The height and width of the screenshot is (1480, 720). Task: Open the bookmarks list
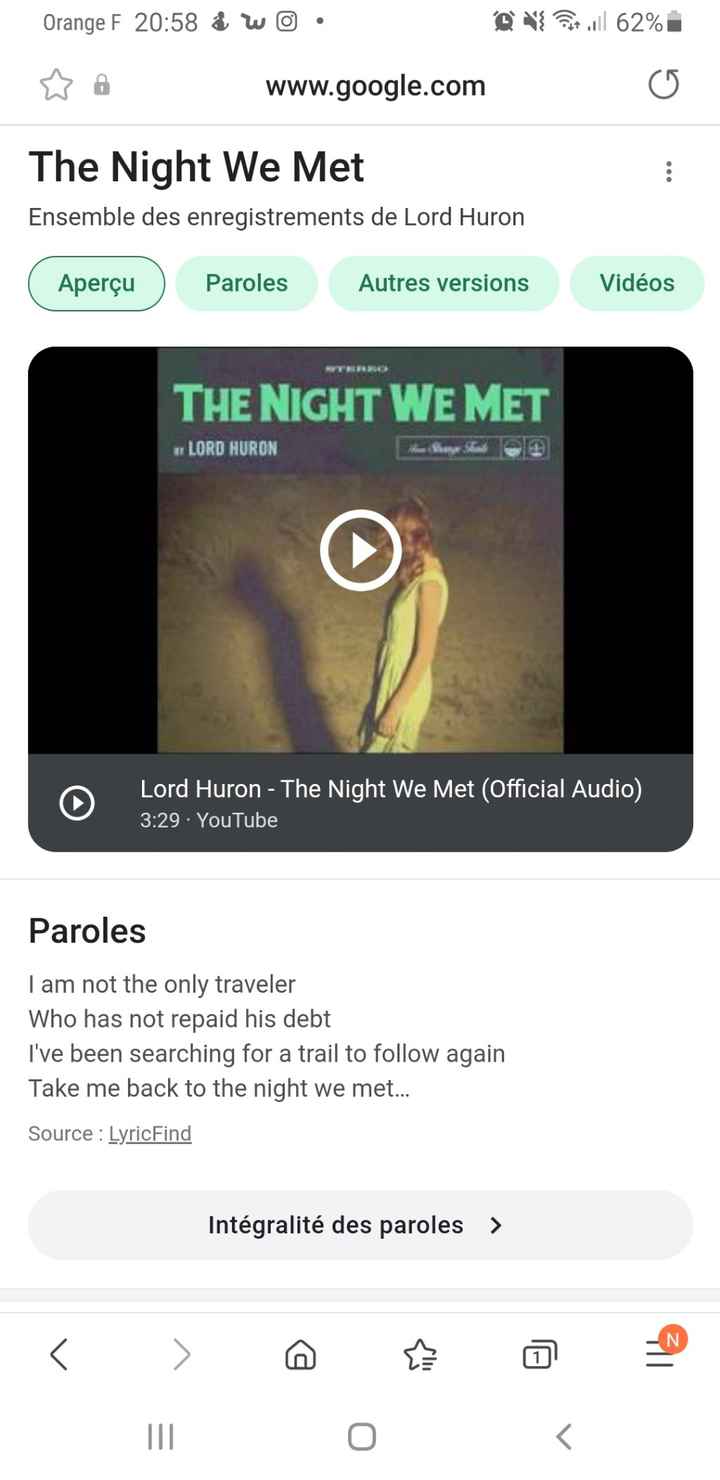coord(420,1354)
